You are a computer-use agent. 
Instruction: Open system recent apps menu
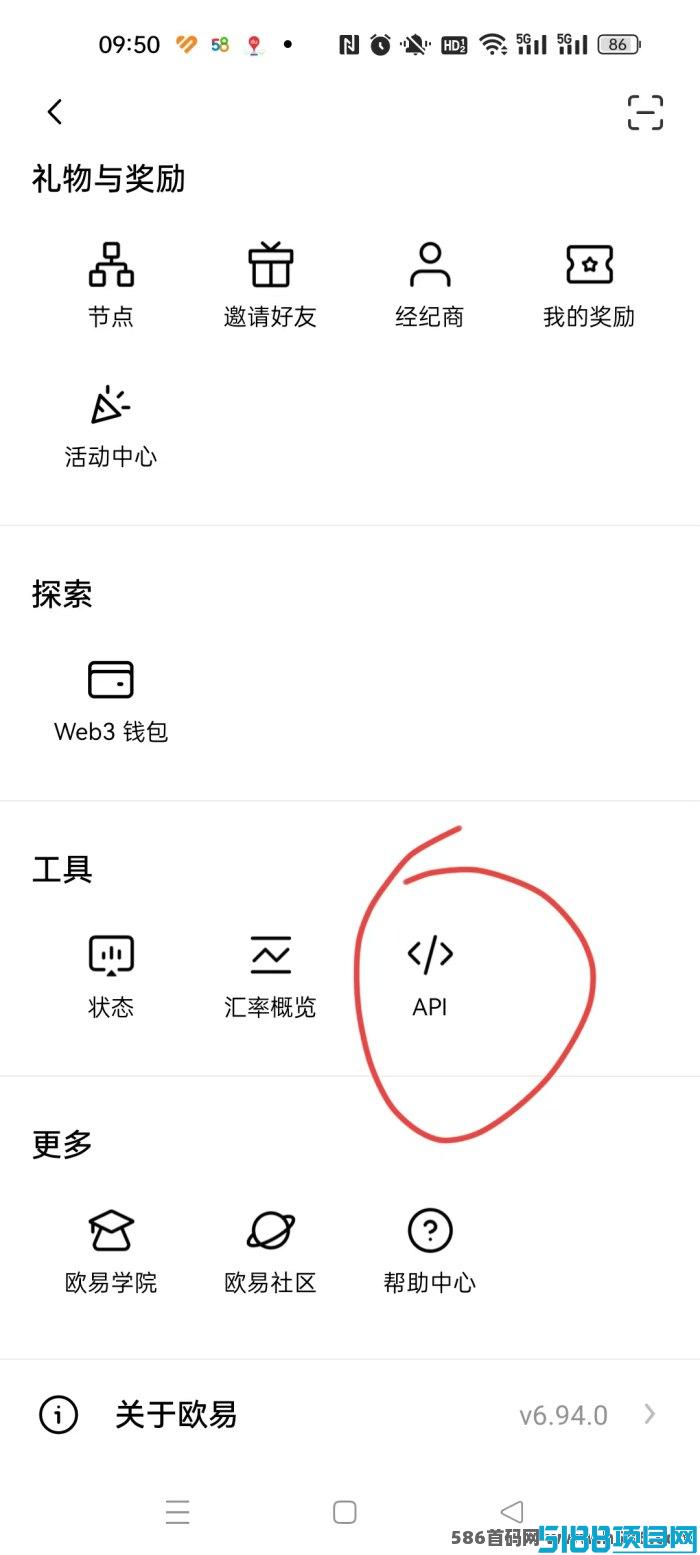[178, 1511]
